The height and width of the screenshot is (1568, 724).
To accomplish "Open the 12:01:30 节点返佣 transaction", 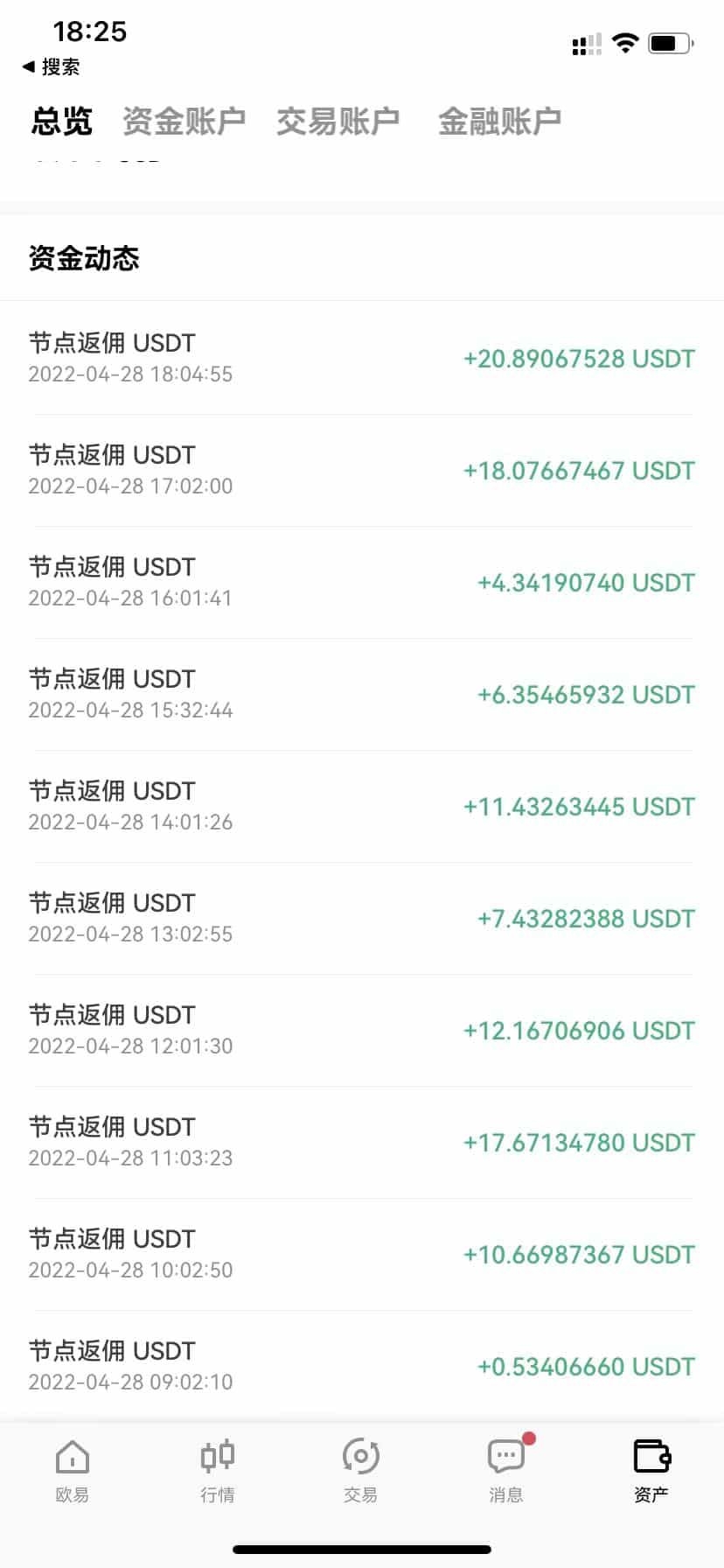I will tap(362, 1030).
